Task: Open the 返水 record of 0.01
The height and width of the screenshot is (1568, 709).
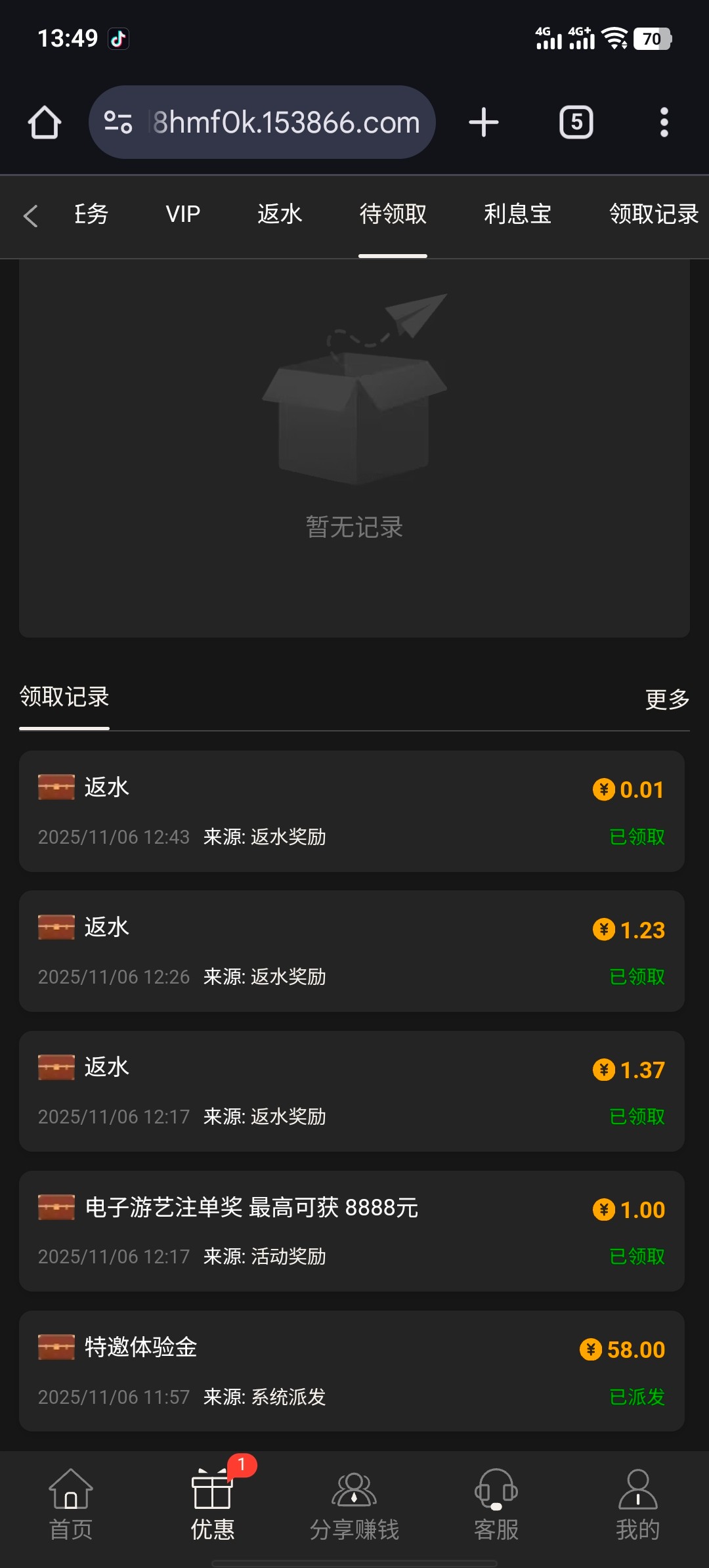Action: pos(352,811)
